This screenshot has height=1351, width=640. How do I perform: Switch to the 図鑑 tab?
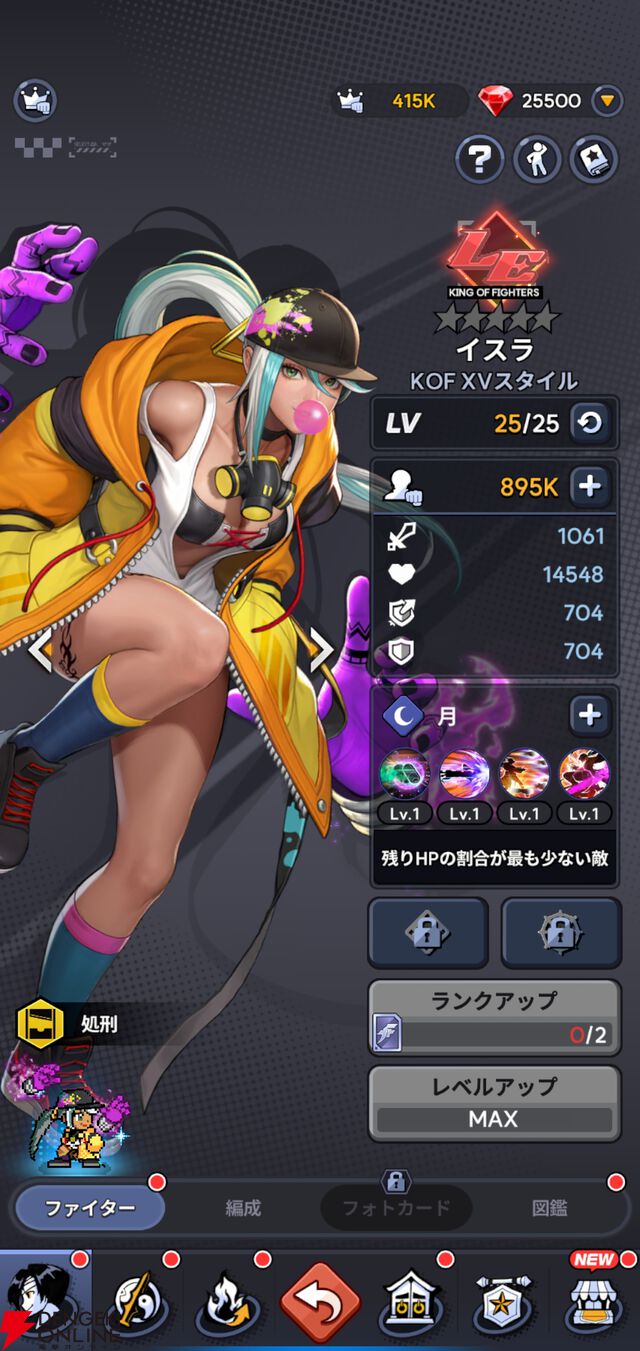(x=549, y=1208)
